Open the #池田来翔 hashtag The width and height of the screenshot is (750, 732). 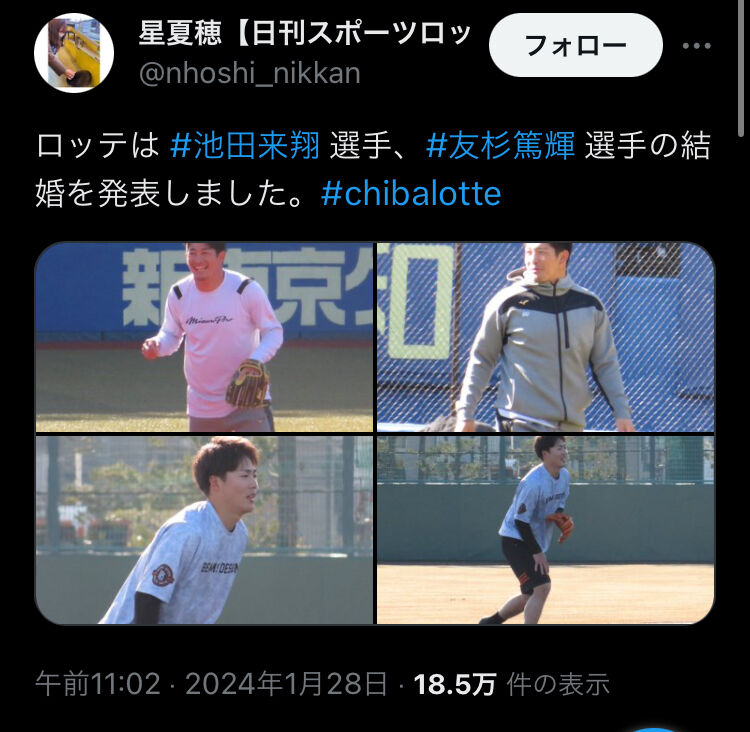(x=245, y=145)
